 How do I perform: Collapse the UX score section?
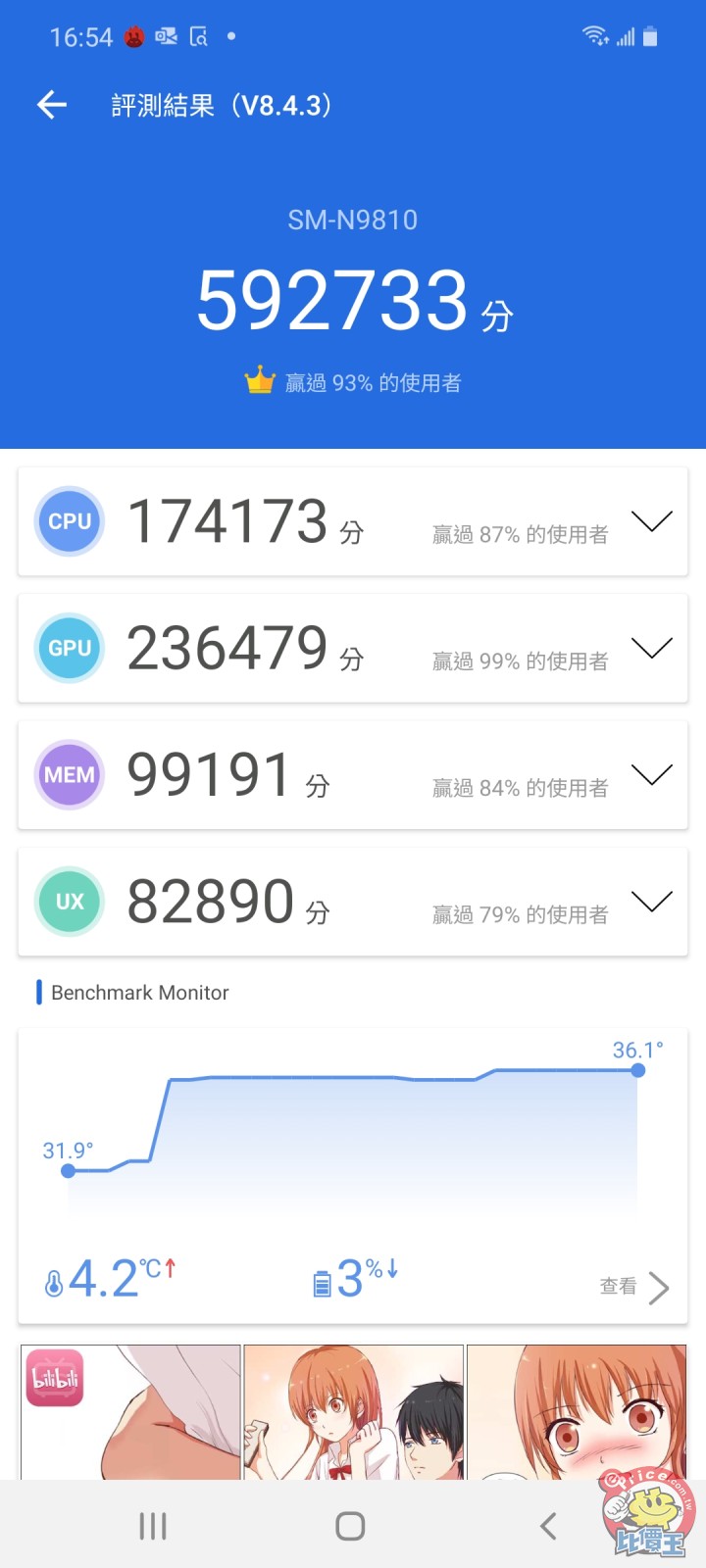tap(652, 901)
